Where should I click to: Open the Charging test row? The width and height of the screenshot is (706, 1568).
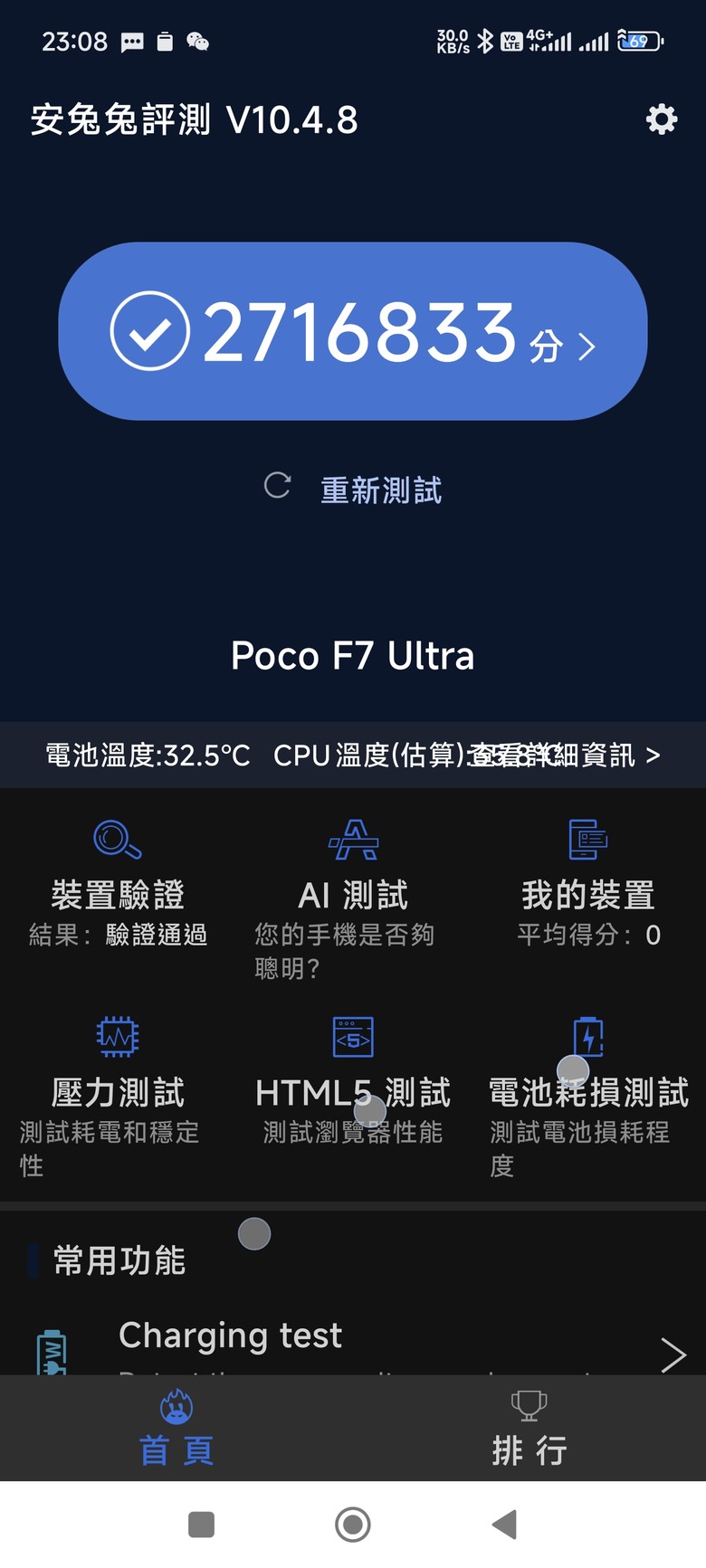(x=353, y=1344)
